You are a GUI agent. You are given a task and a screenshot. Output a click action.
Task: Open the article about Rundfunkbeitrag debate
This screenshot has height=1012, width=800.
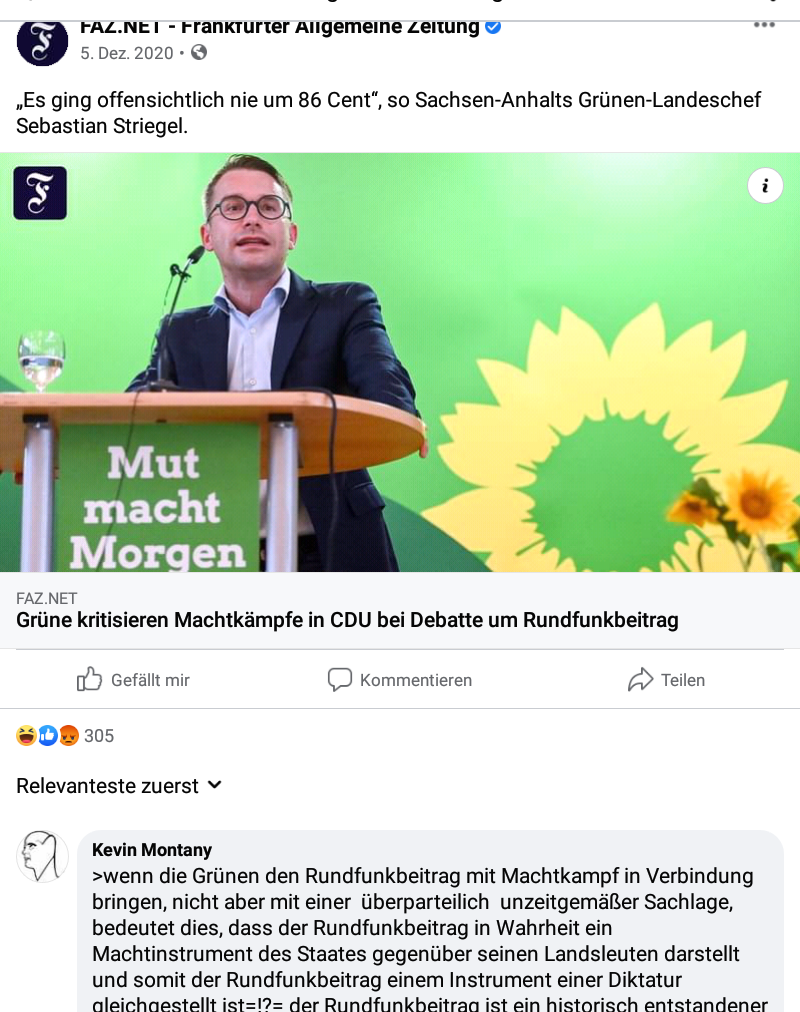pos(347,620)
